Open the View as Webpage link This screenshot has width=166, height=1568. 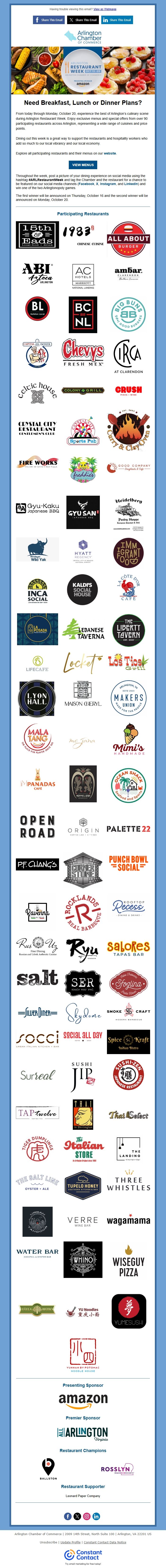coord(105,10)
